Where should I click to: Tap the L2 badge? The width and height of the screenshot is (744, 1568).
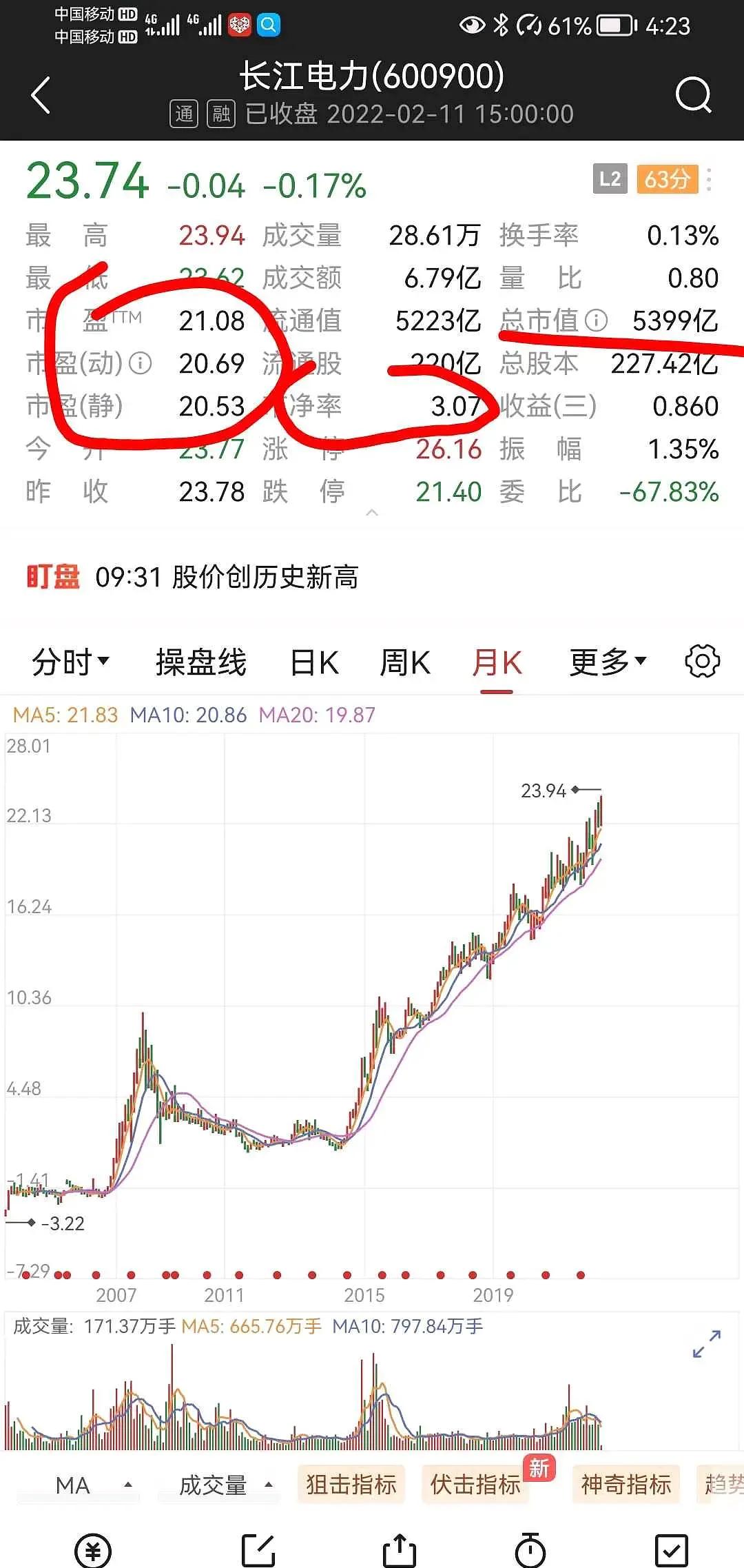[x=610, y=179]
